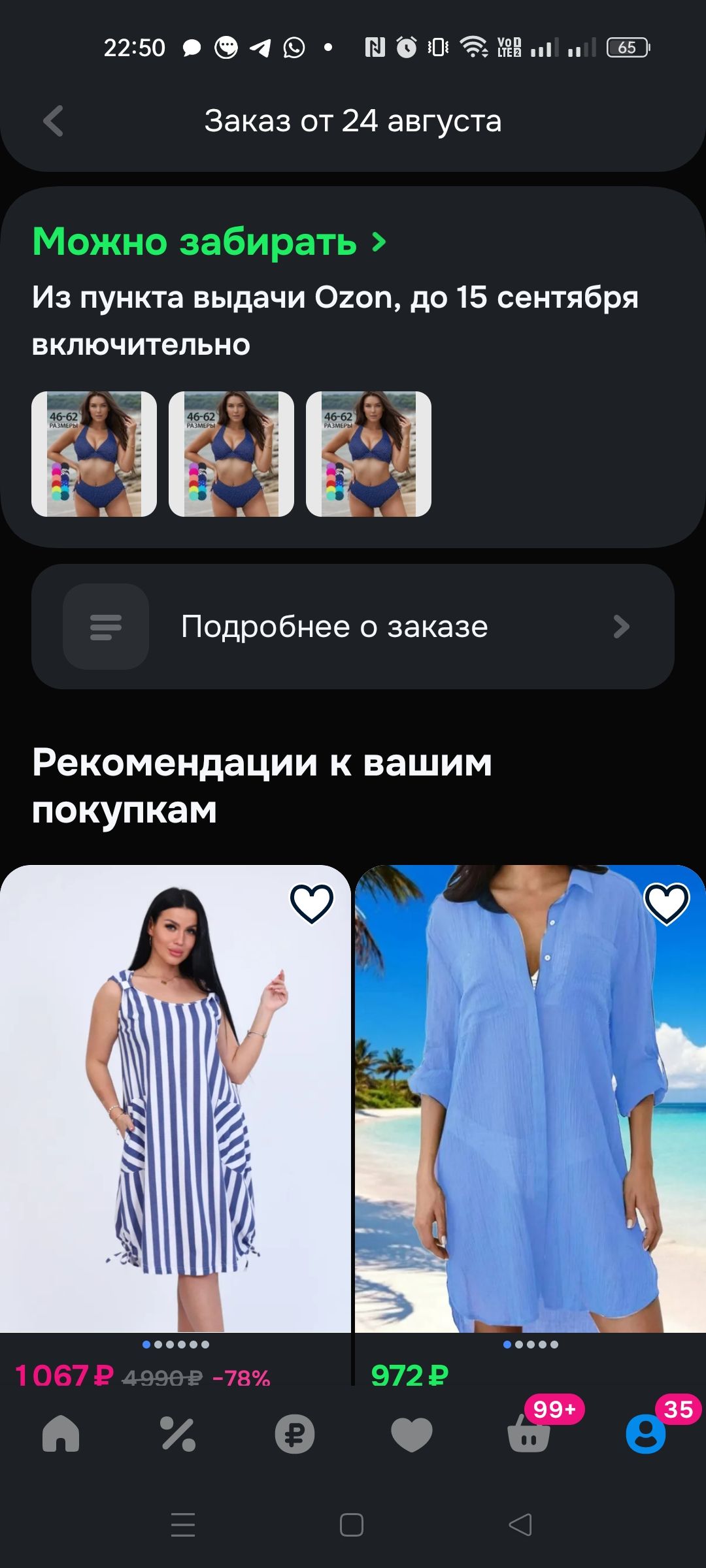Open the 'Можно забирать' pickup status
Viewport: 706px width, 1568px height.
click(x=209, y=242)
